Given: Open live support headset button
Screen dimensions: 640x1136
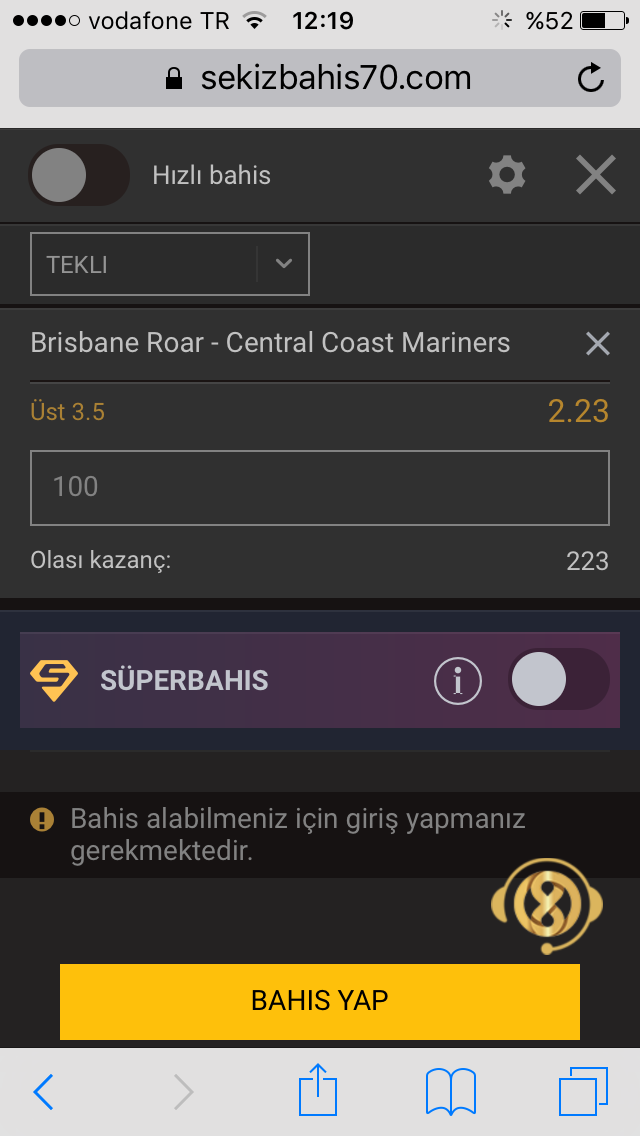Looking at the screenshot, I should pos(547,906).
